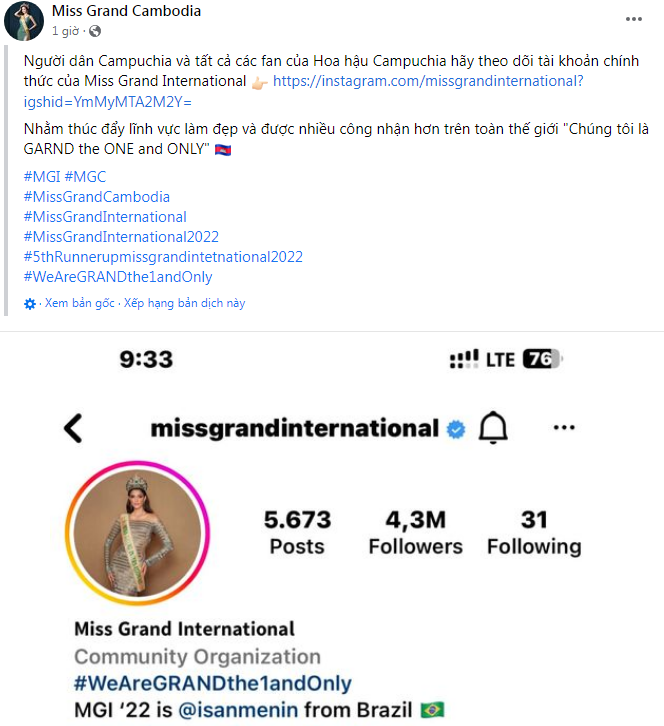
Task: Open the Instagram missgrandinternational link
Action: [428, 80]
